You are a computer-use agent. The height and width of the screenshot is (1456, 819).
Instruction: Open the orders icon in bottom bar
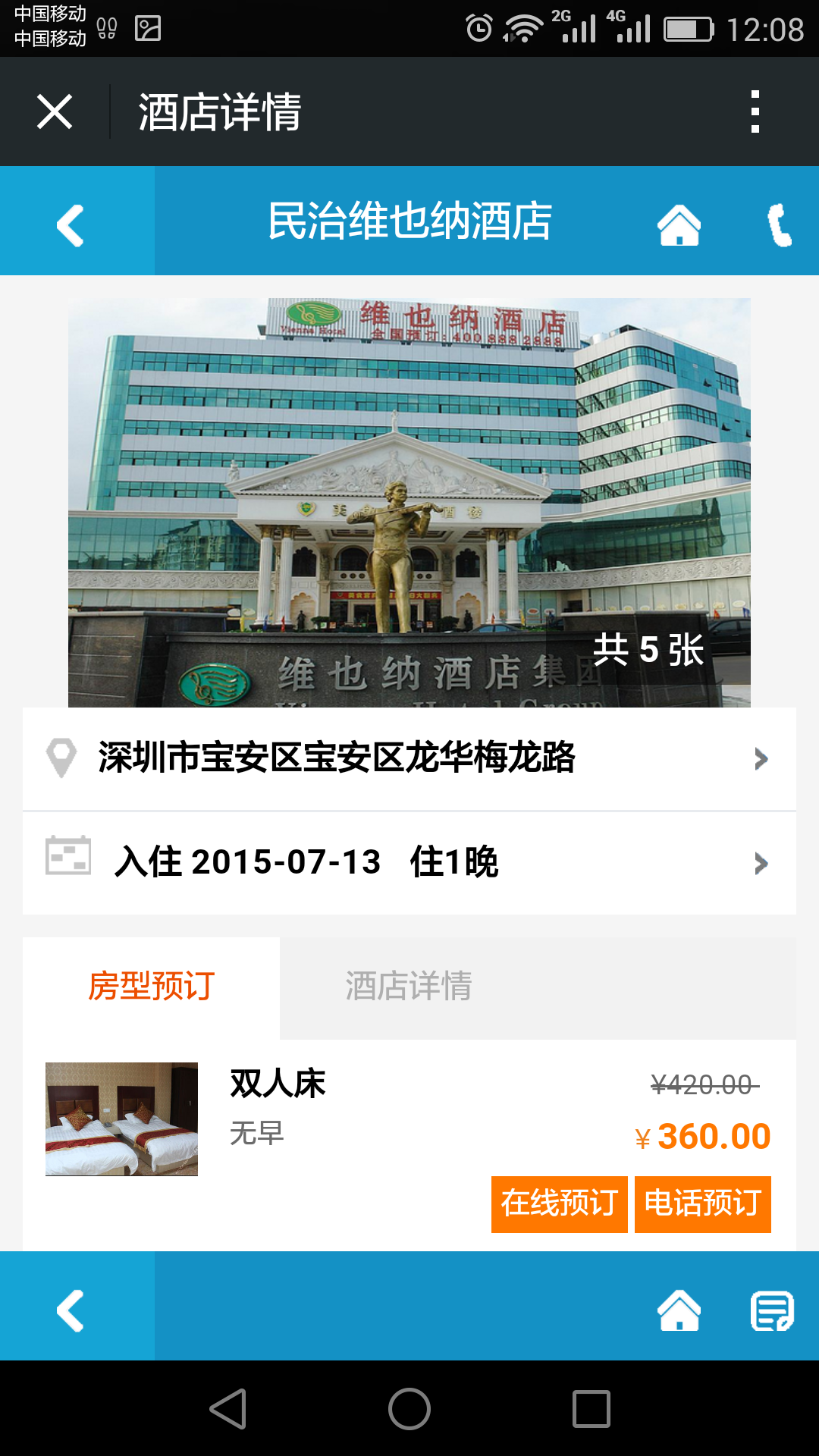(772, 1310)
